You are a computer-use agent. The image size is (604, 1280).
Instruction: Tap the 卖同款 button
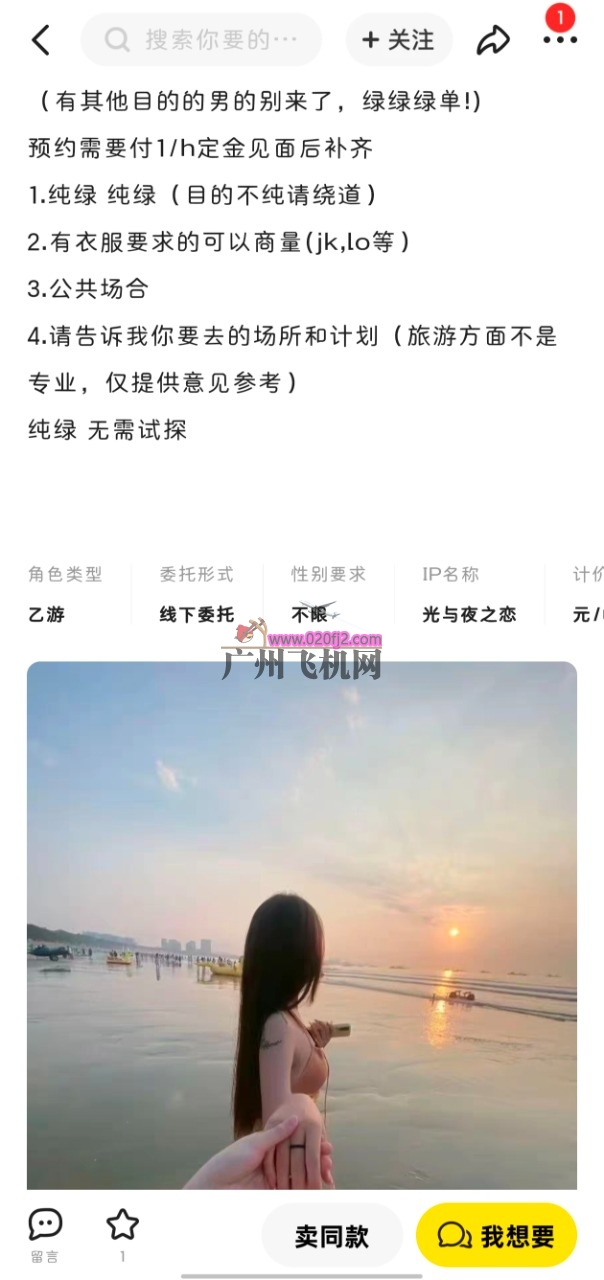(331, 1236)
